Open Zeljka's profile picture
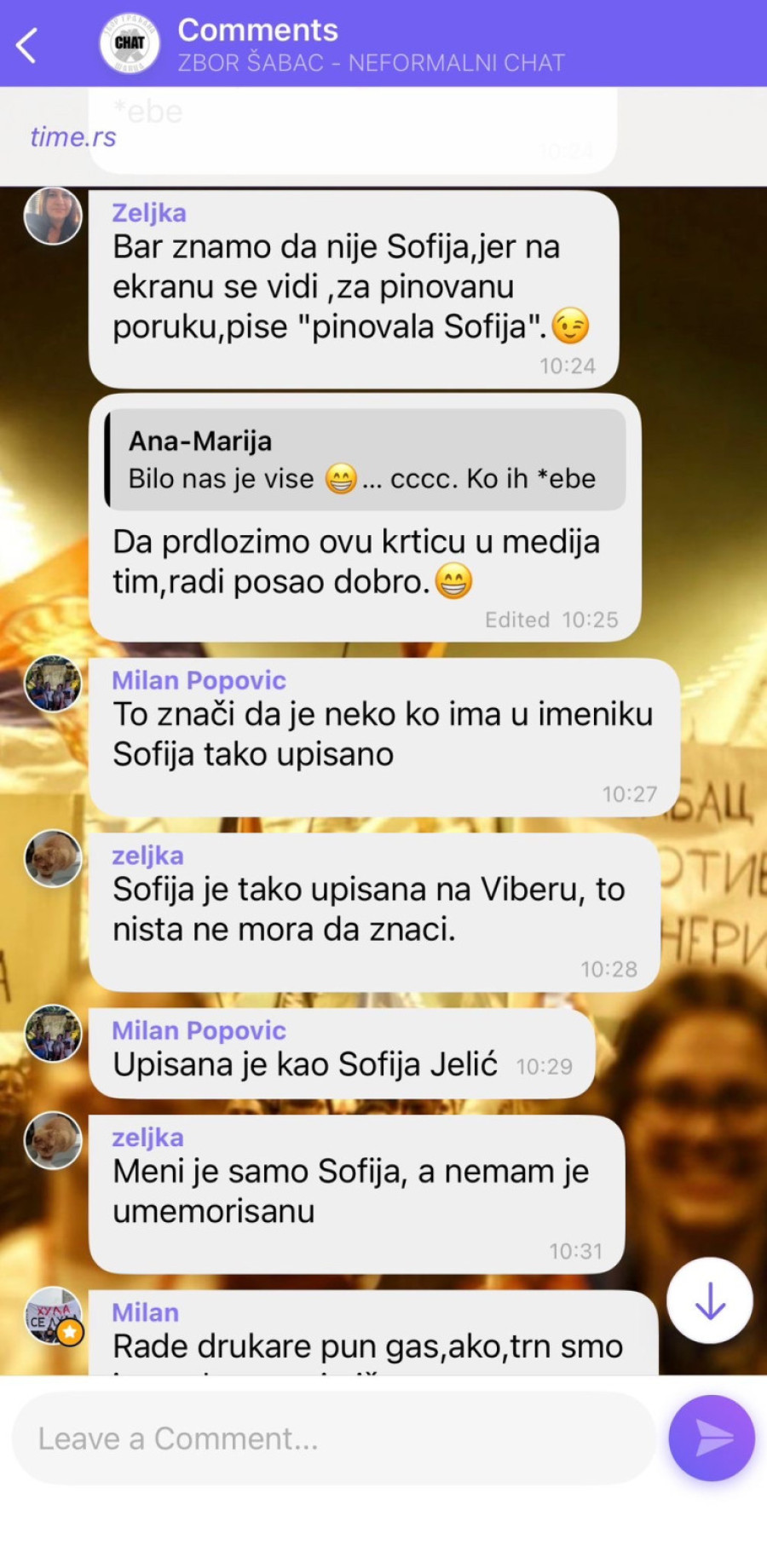Image resolution: width=767 pixels, height=1568 pixels. pos(53,216)
